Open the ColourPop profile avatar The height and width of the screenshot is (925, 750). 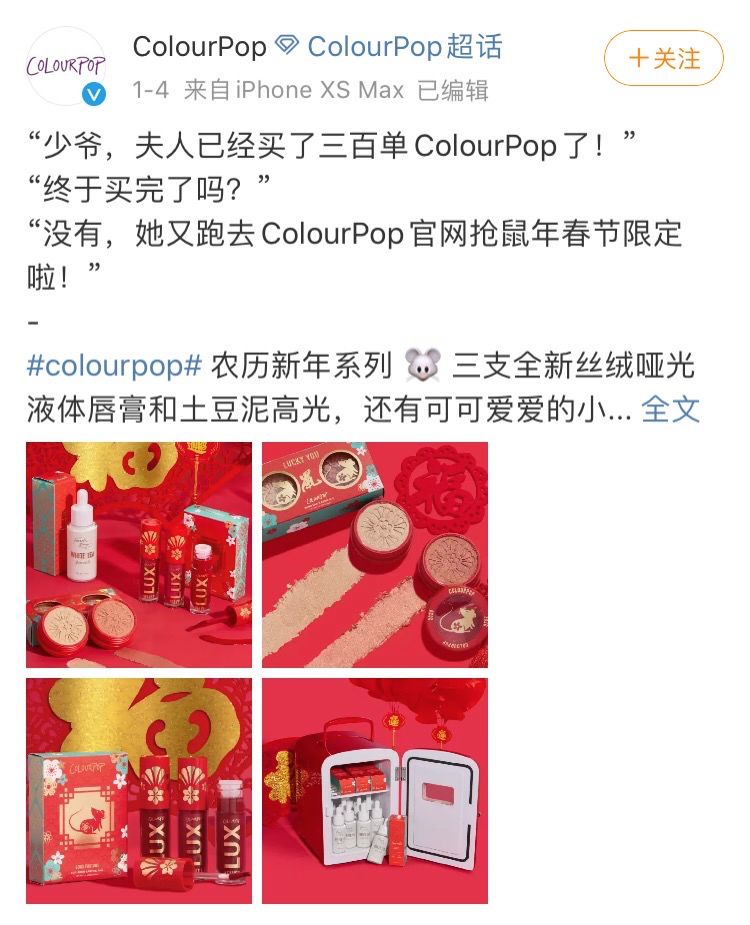(x=66, y=68)
